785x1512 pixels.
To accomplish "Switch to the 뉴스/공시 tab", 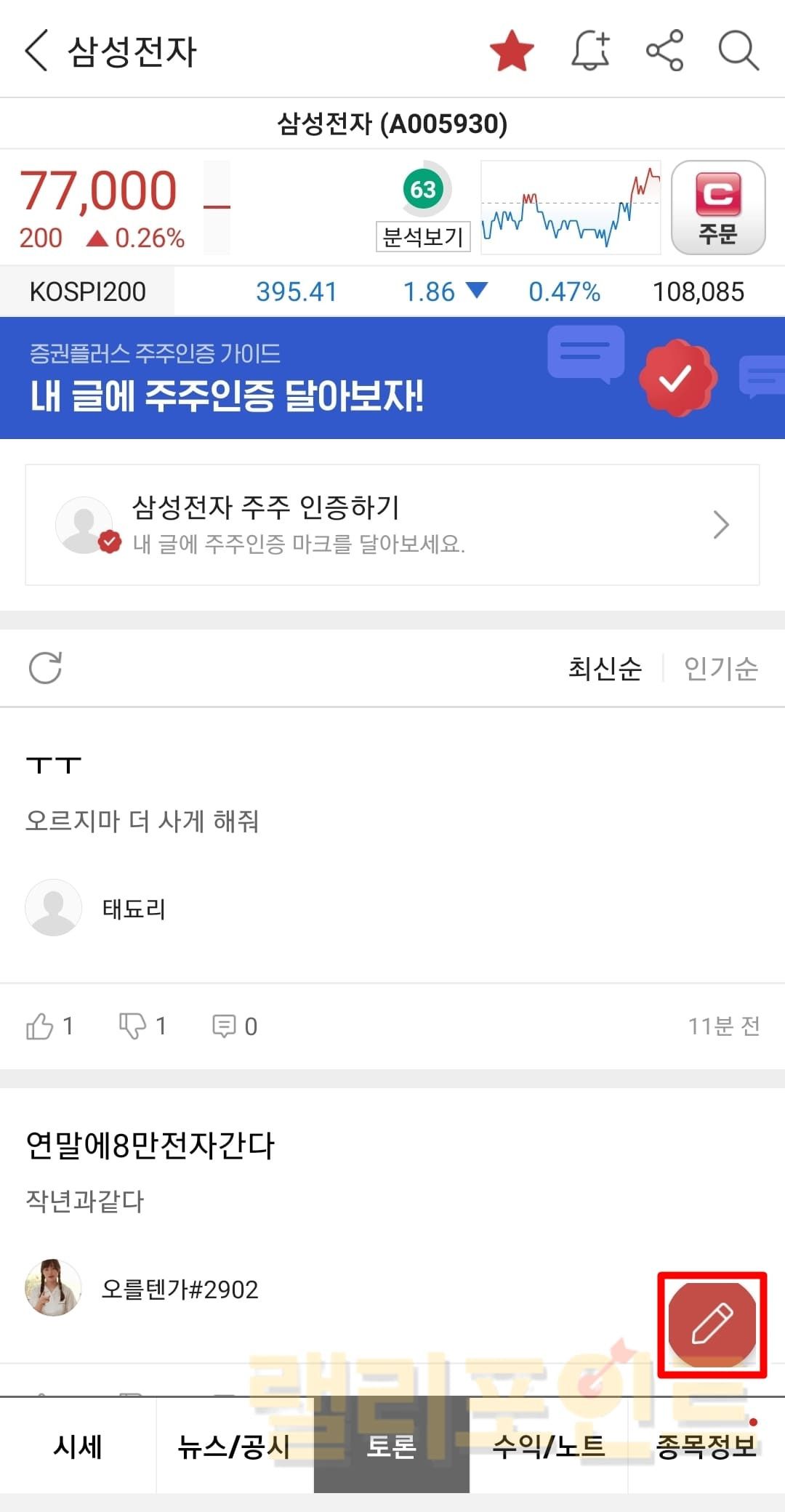I will click(234, 1446).
